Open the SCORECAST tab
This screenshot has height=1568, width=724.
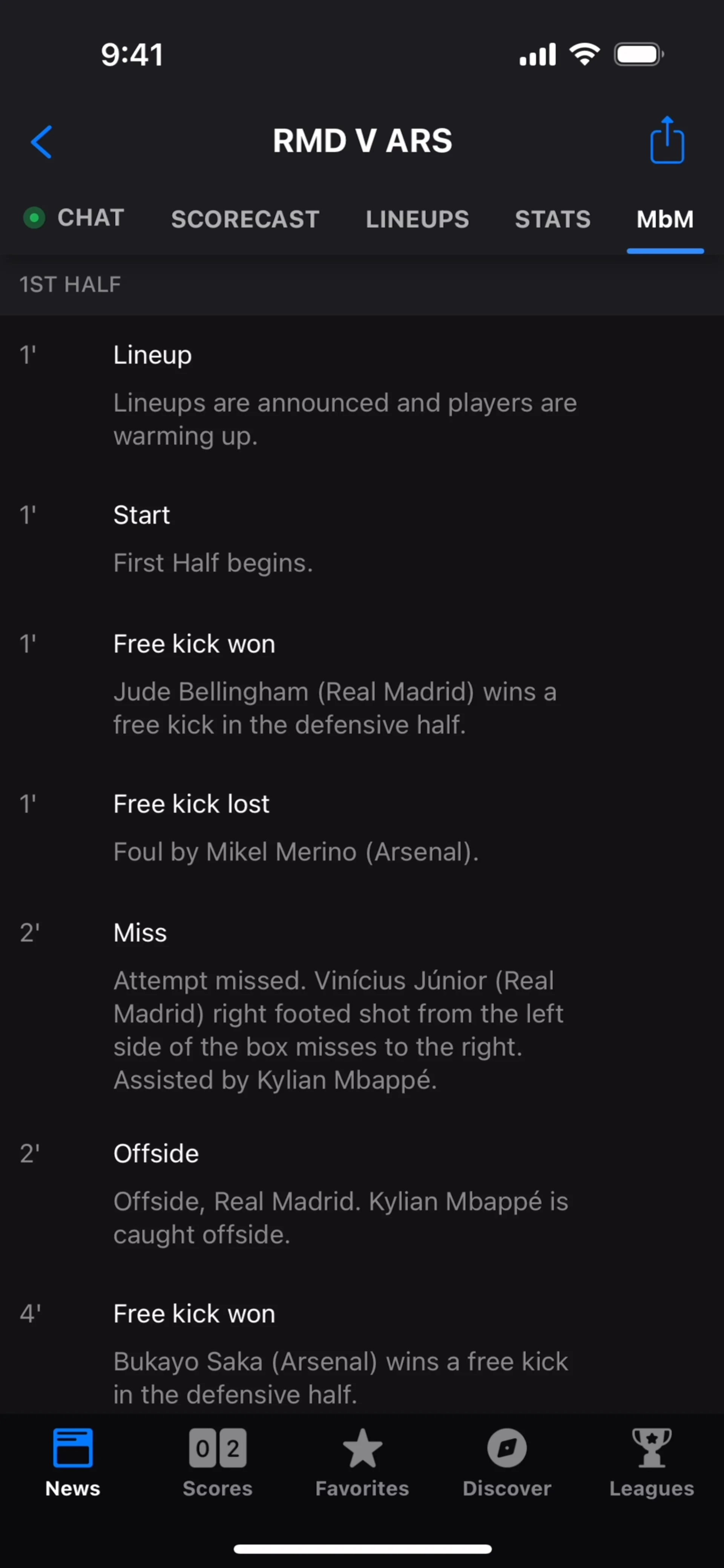[x=245, y=219]
